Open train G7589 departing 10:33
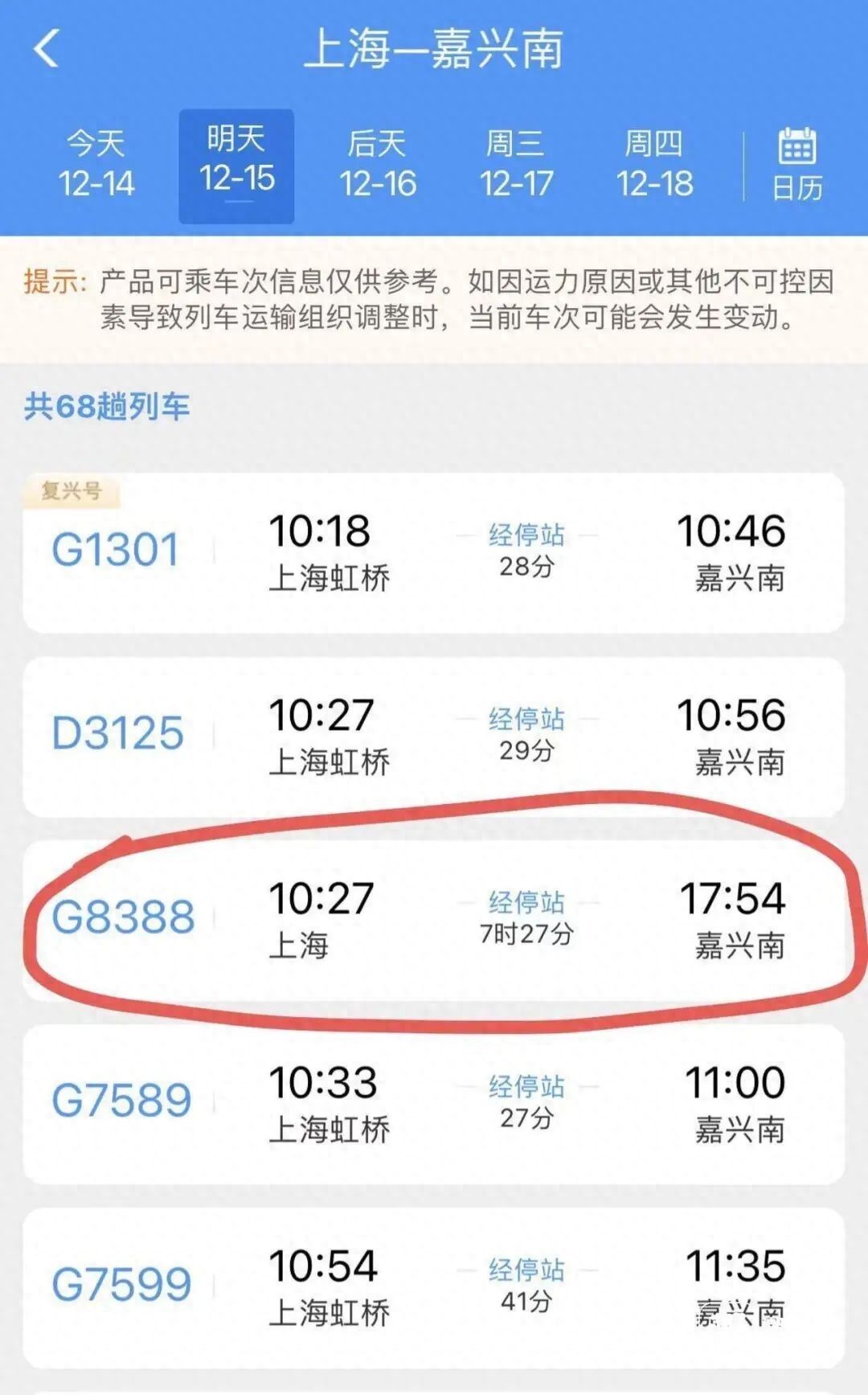 [x=121, y=1101]
